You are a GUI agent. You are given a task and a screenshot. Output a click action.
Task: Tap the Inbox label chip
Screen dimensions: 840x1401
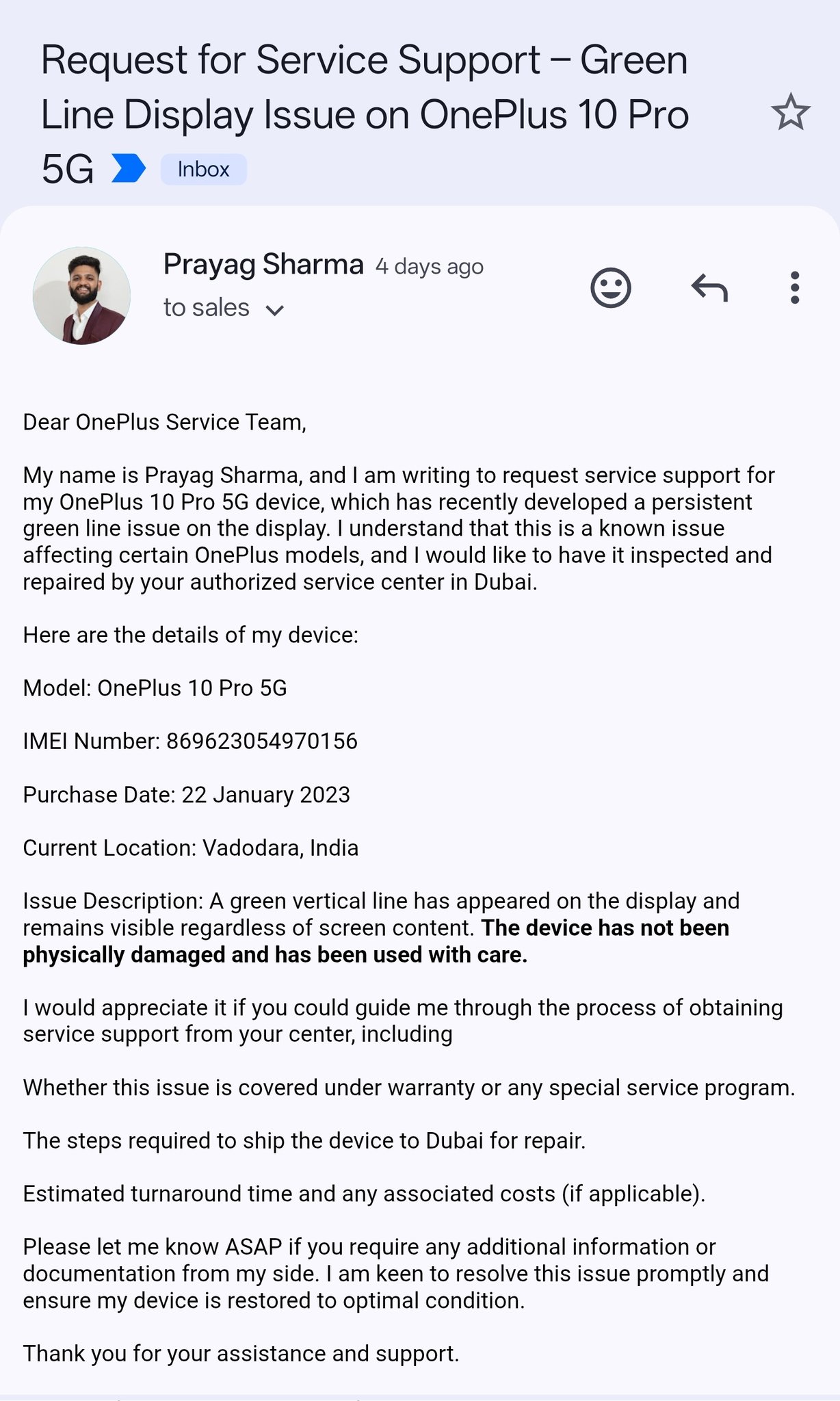coord(203,169)
